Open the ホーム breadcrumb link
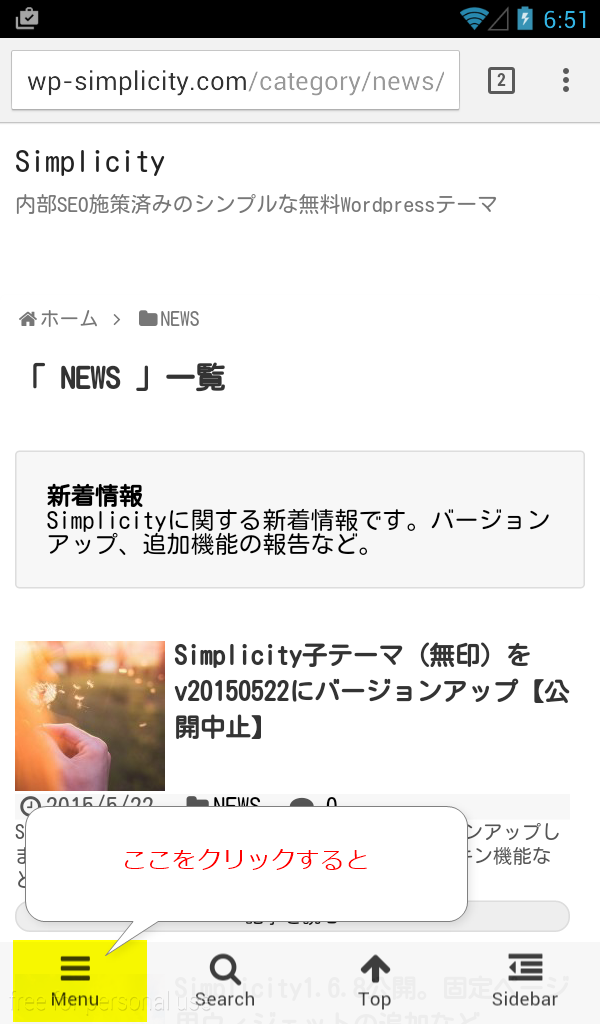The image size is (600, 1024). [x=60, y=319]
